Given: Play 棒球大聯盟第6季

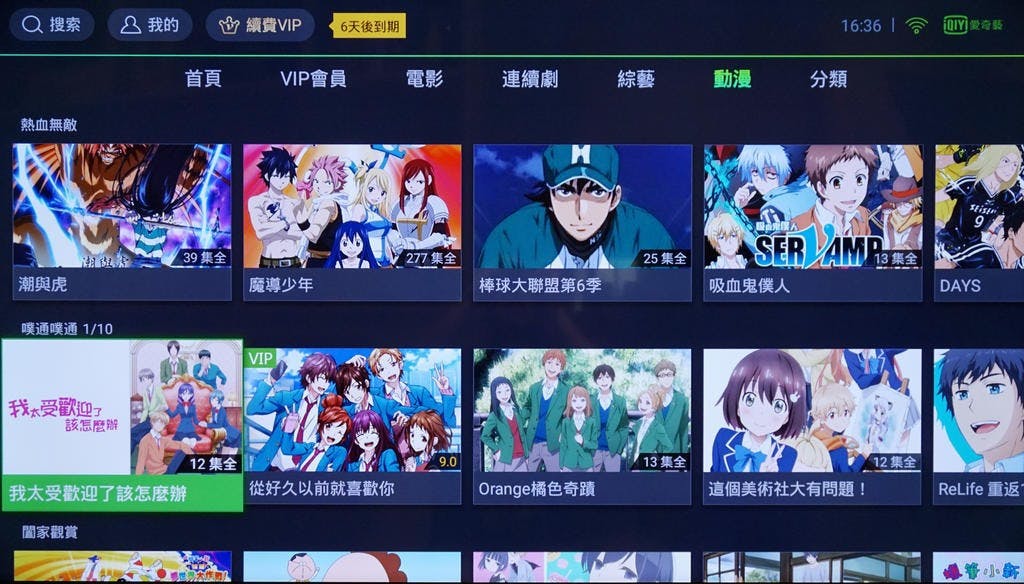Looking at the screenshot, I should (582, 220).
